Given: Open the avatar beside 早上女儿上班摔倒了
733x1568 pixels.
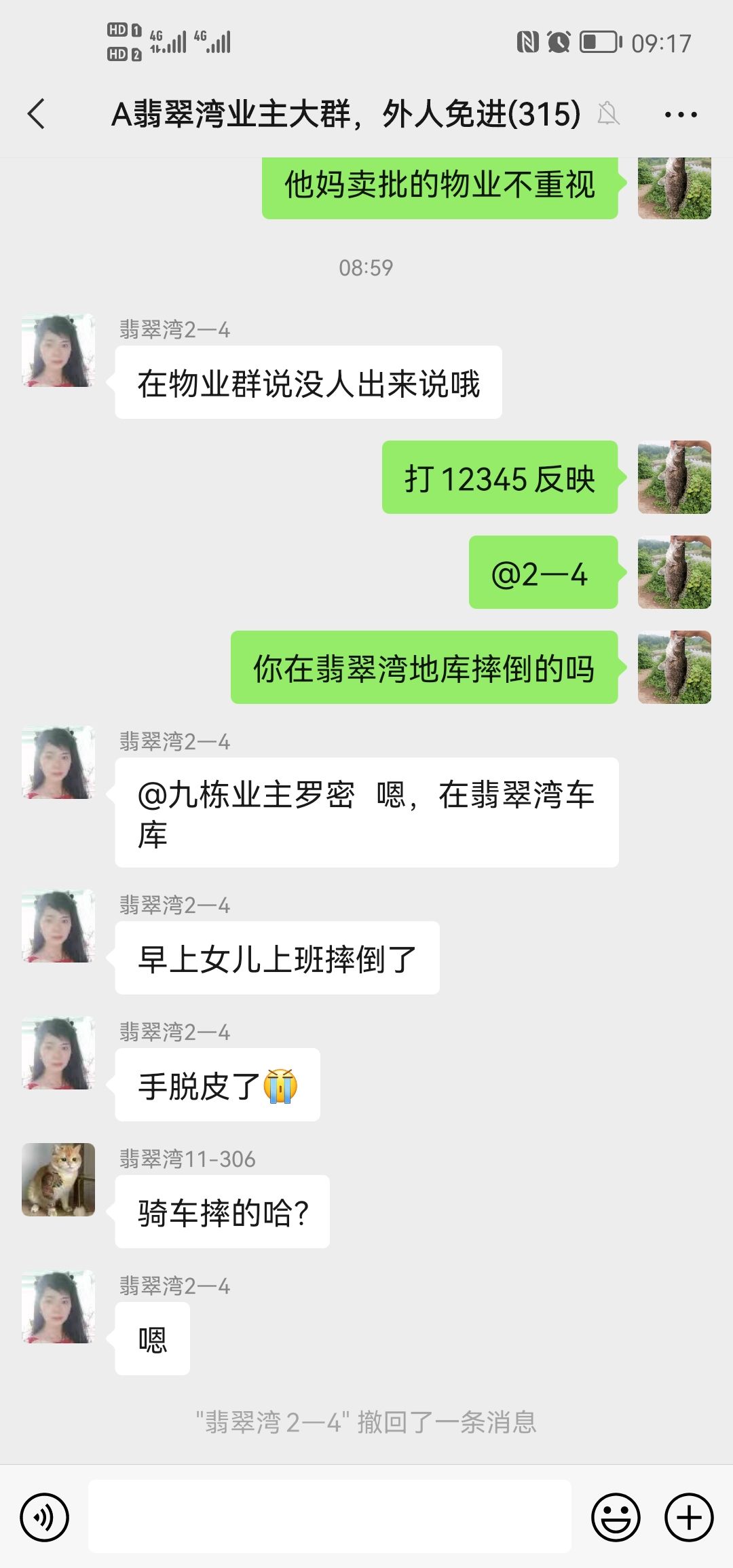Looking at the screenshot, I should tap(58, 926).
